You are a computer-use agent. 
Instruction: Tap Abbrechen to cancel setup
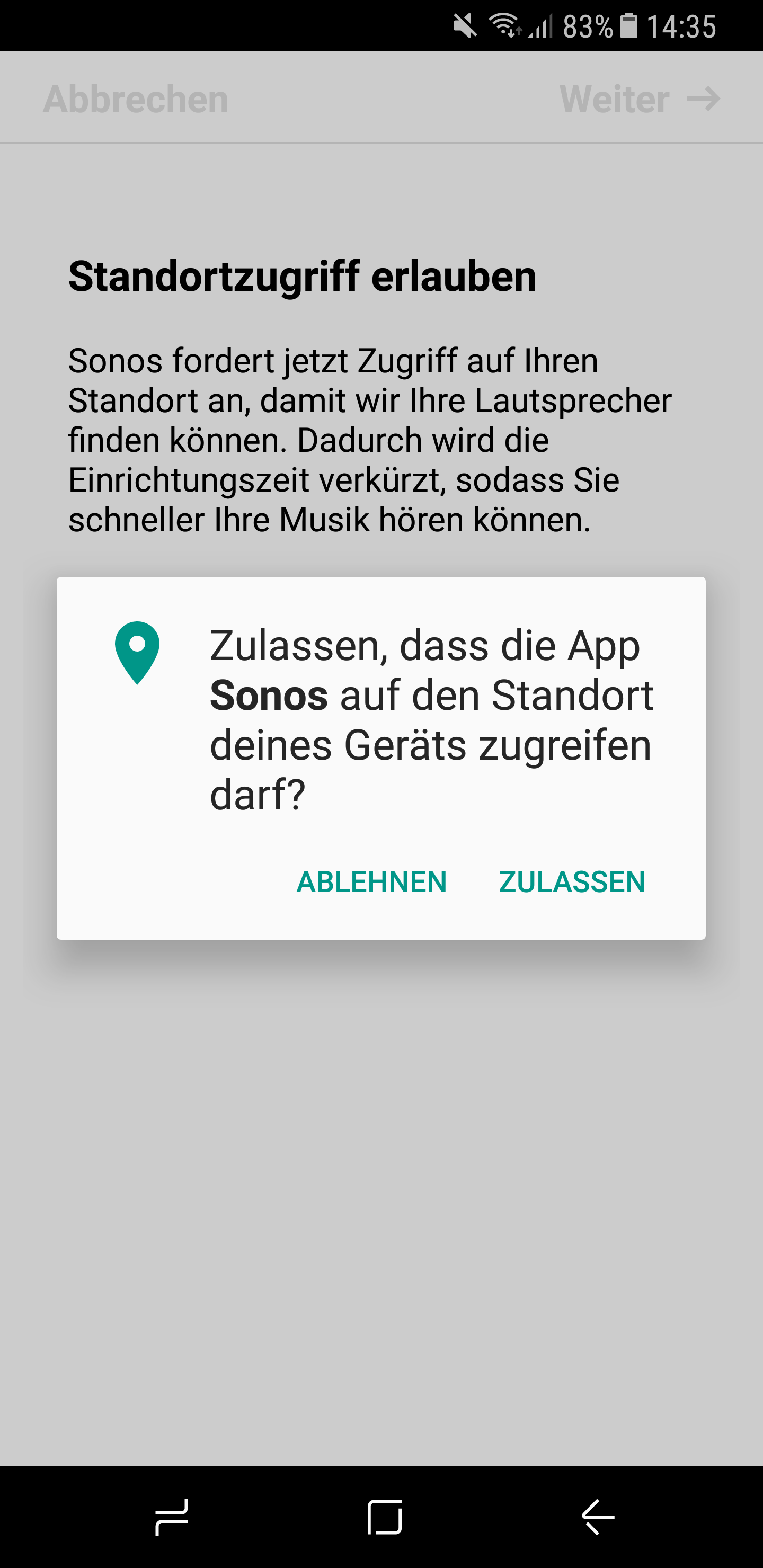136,99
